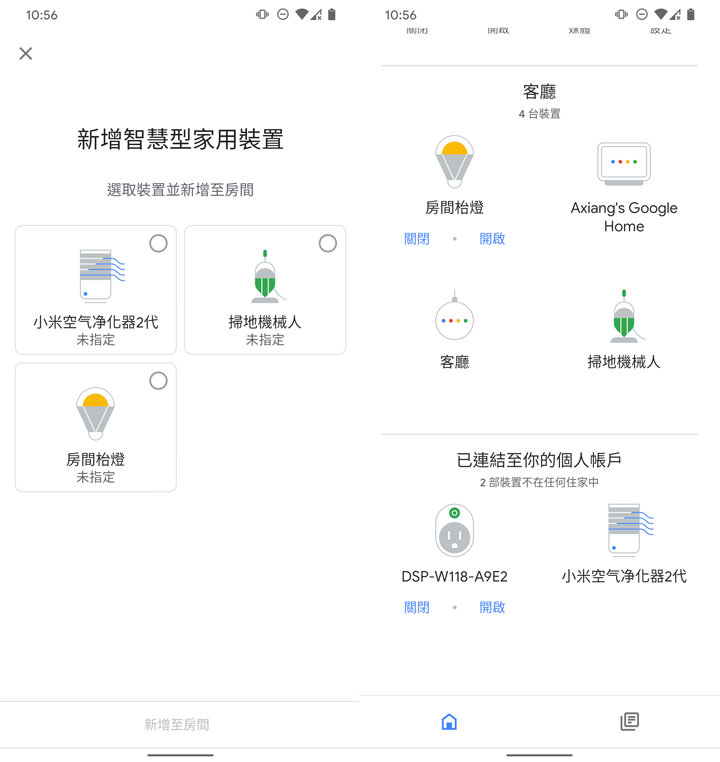Switch to the feed tab
Screen dimensions: 720x762
pyautogui.click(x=629, y=722)
